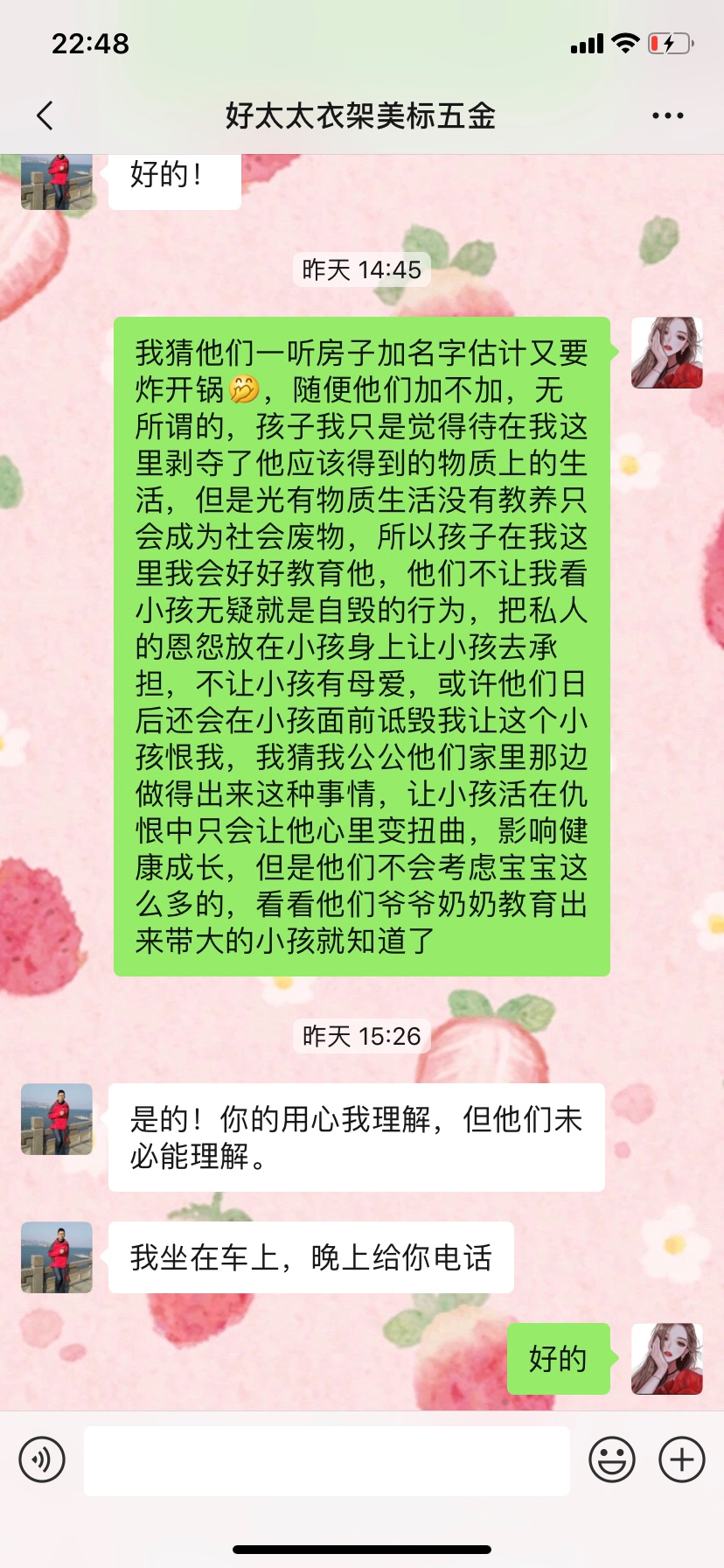
Task: Switch to voice message input
Action: coord(42,1459)
